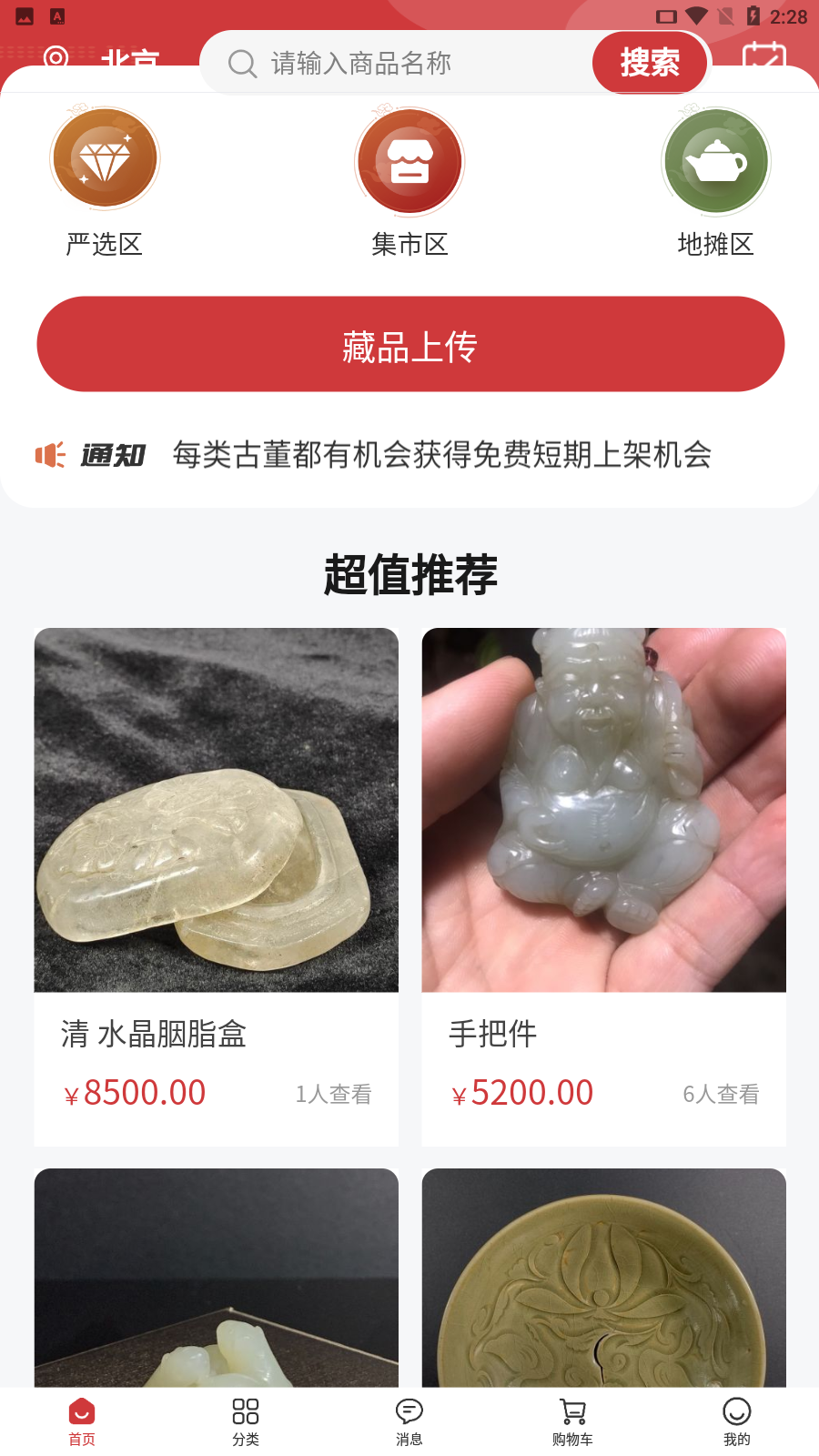Read the free listing notice link text

[x=443, y=455]
